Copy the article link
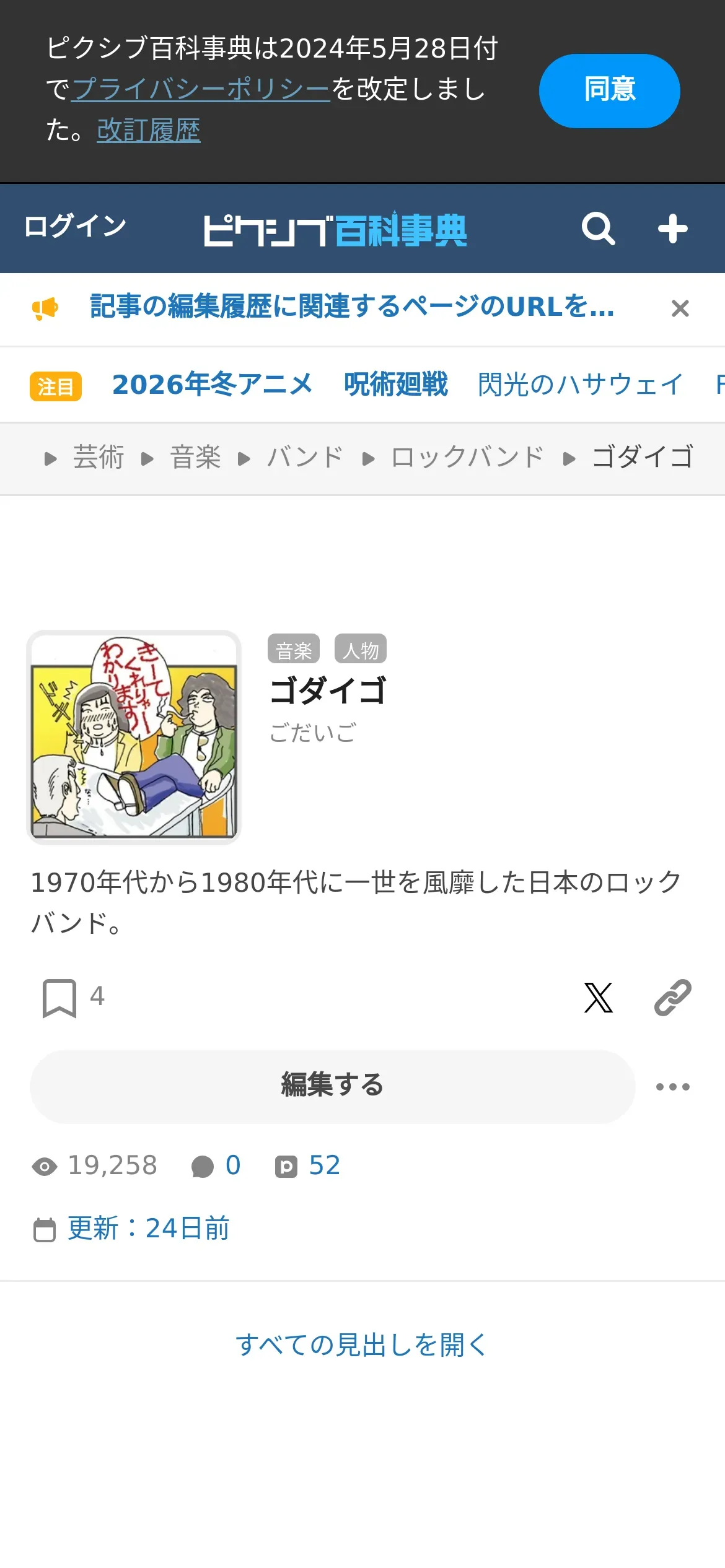The height and width of the screenshot is (1568, 725). pyautogui.click(x=672, y=998)
